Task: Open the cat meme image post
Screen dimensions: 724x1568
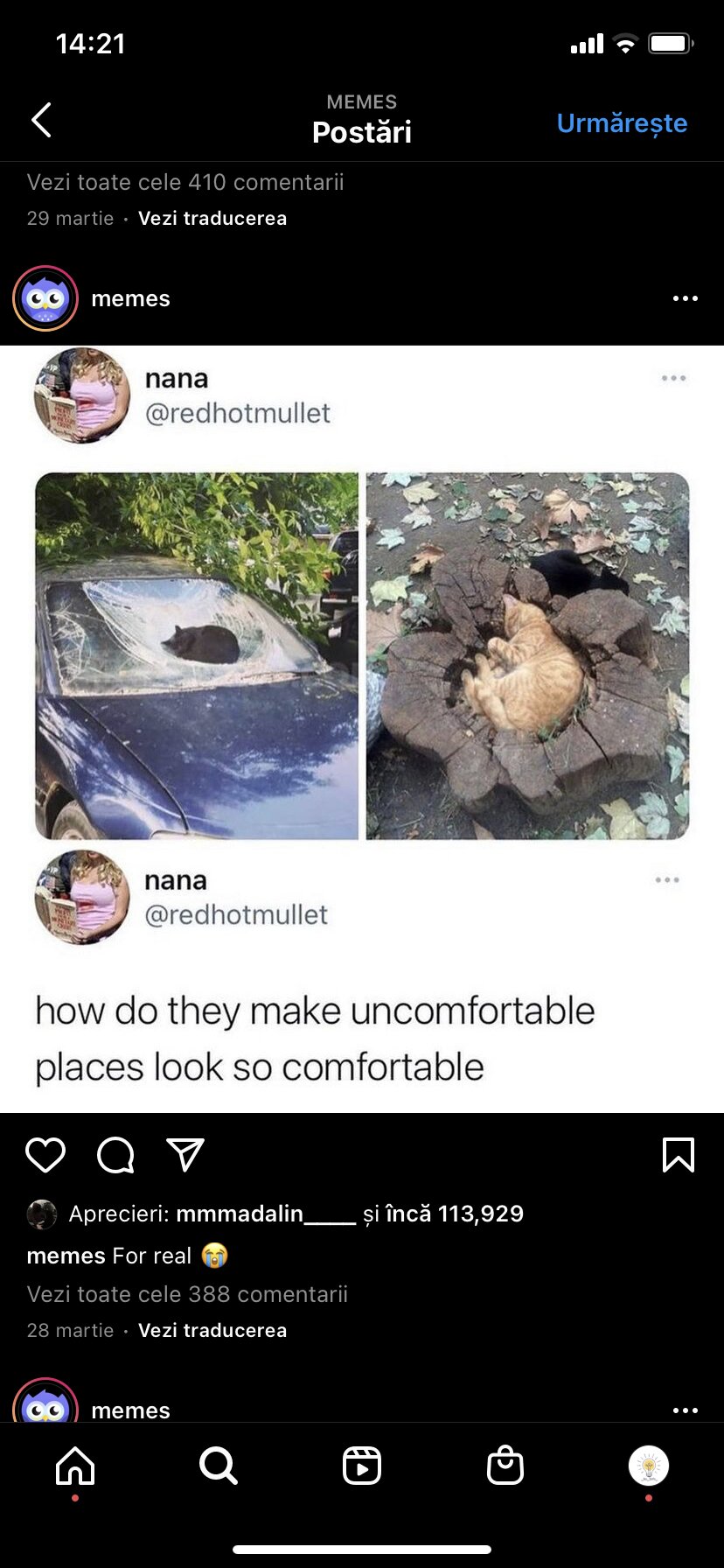Action: pyautogui.click(x=362, y=729)
